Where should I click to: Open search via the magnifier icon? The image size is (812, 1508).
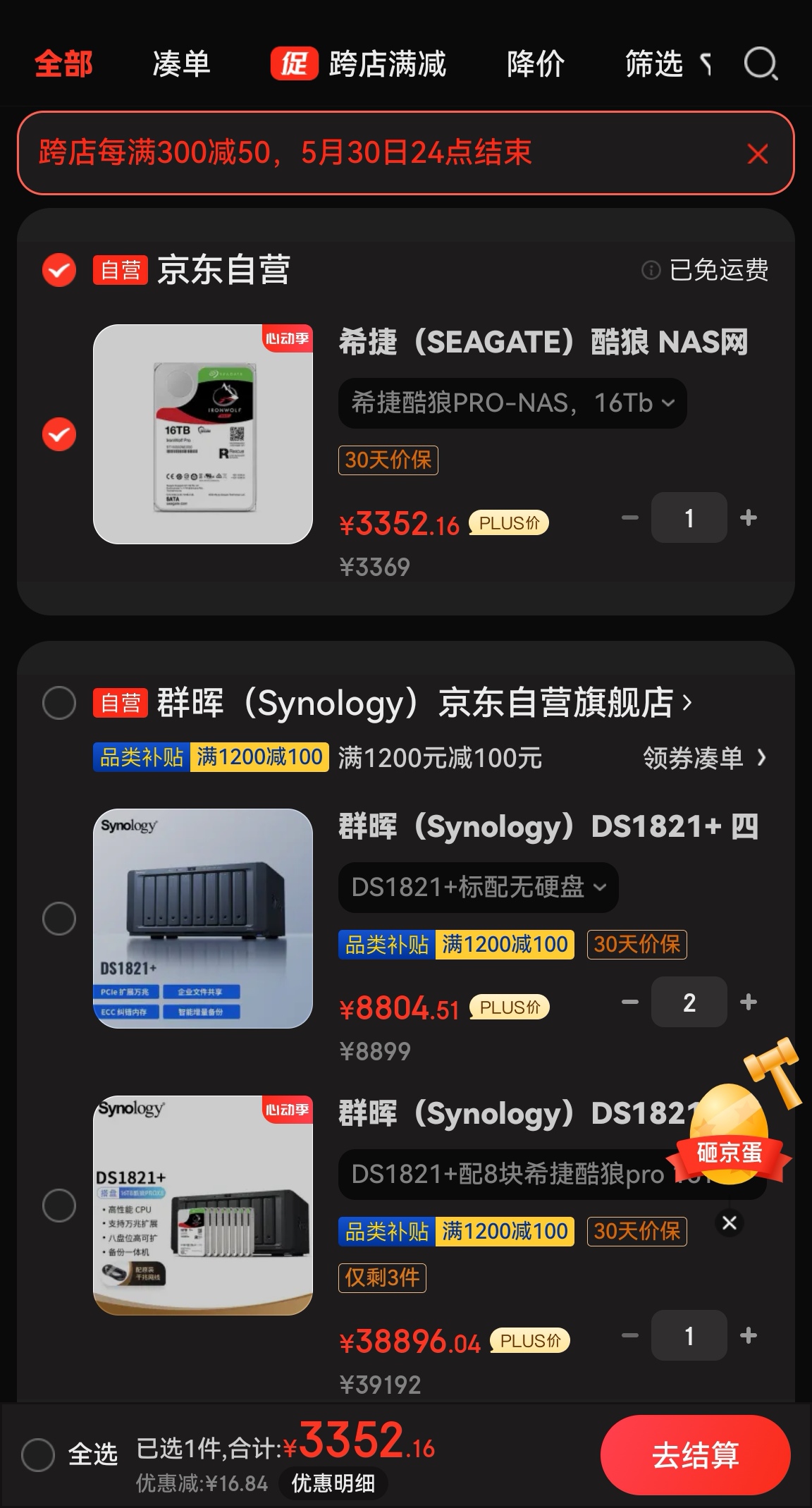(x=760, y=64)
